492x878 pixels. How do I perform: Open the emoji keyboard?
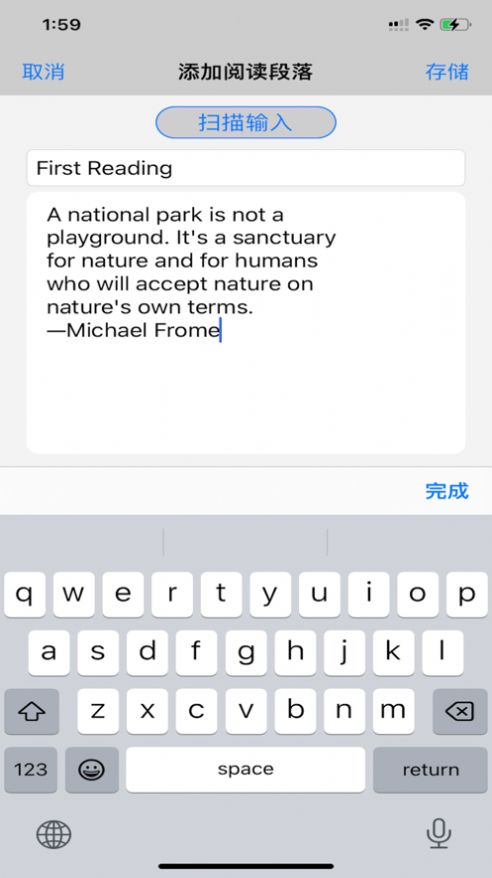pos(91,769)
